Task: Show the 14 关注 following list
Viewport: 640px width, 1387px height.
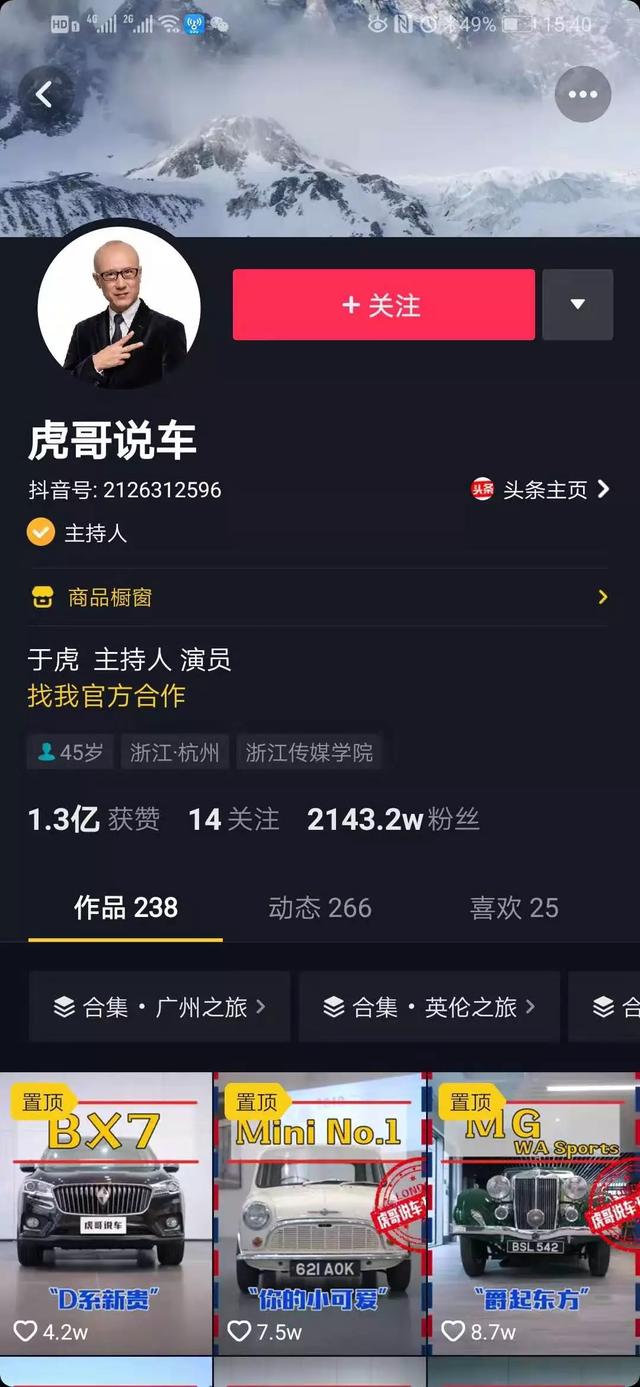Action: (x=234, y=820)
